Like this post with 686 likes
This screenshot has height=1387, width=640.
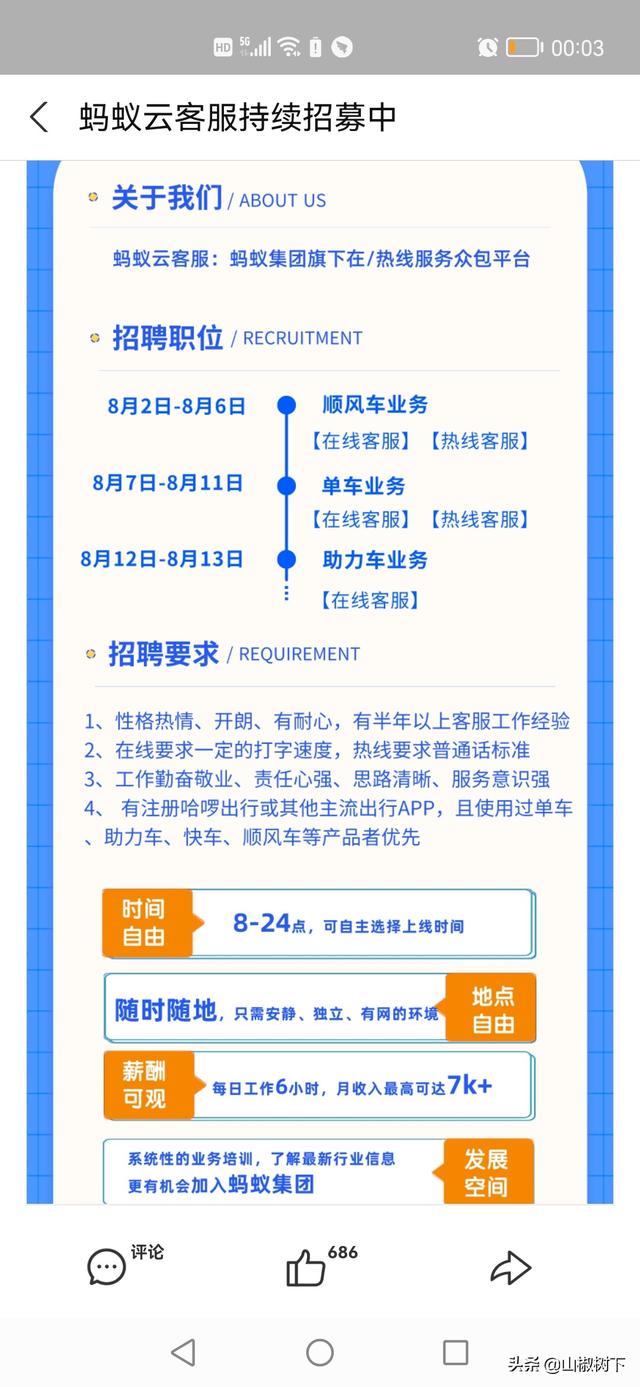[306, 1268]
